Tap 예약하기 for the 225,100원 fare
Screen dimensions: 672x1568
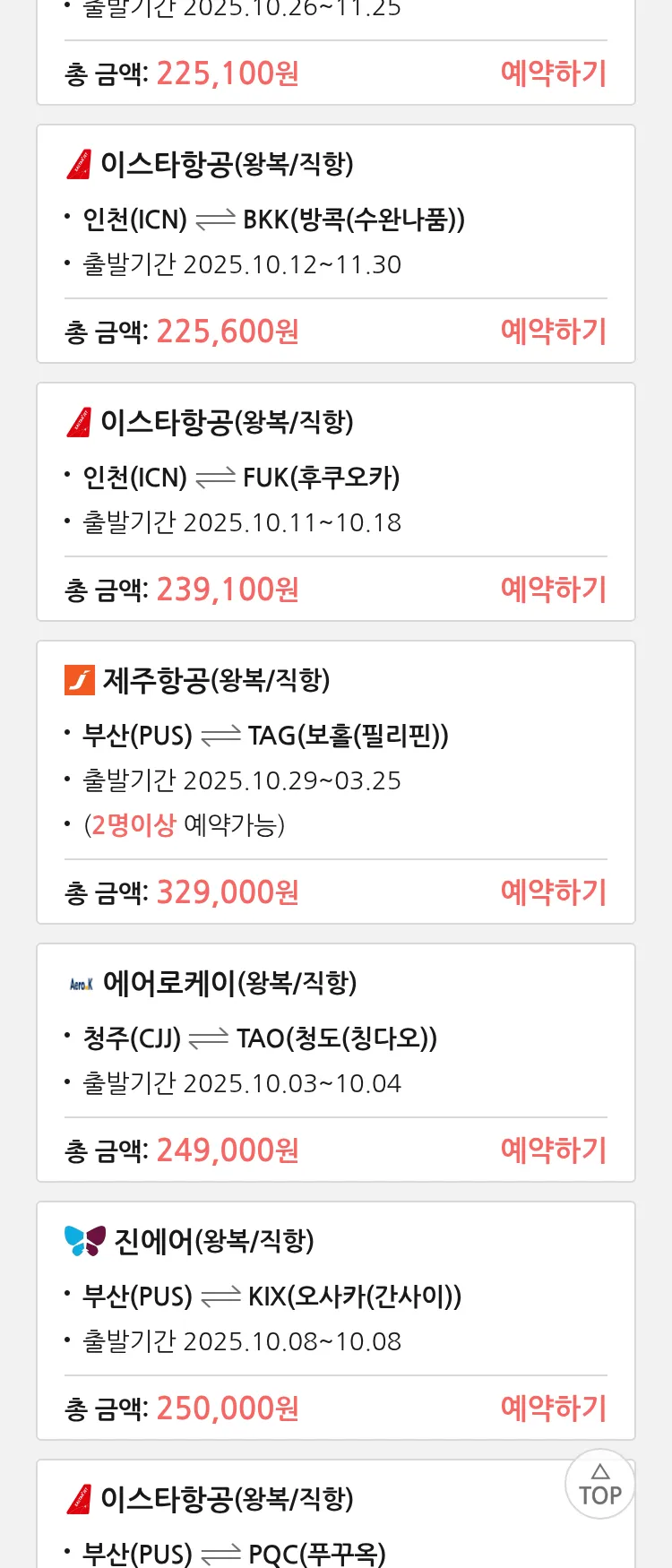pos(553,73)
